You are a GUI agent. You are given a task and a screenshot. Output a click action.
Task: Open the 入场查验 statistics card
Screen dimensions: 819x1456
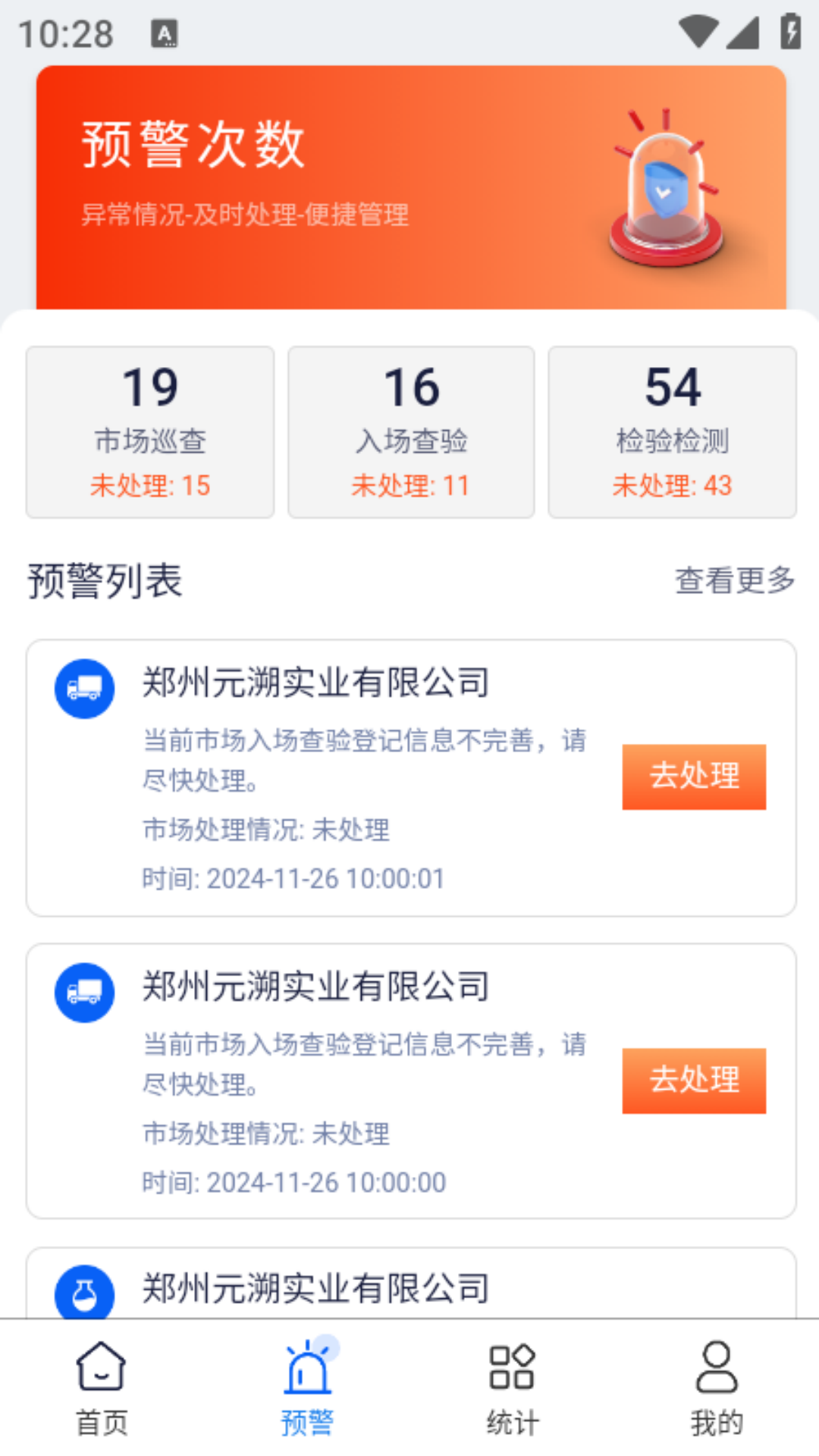tap(411, 432)
